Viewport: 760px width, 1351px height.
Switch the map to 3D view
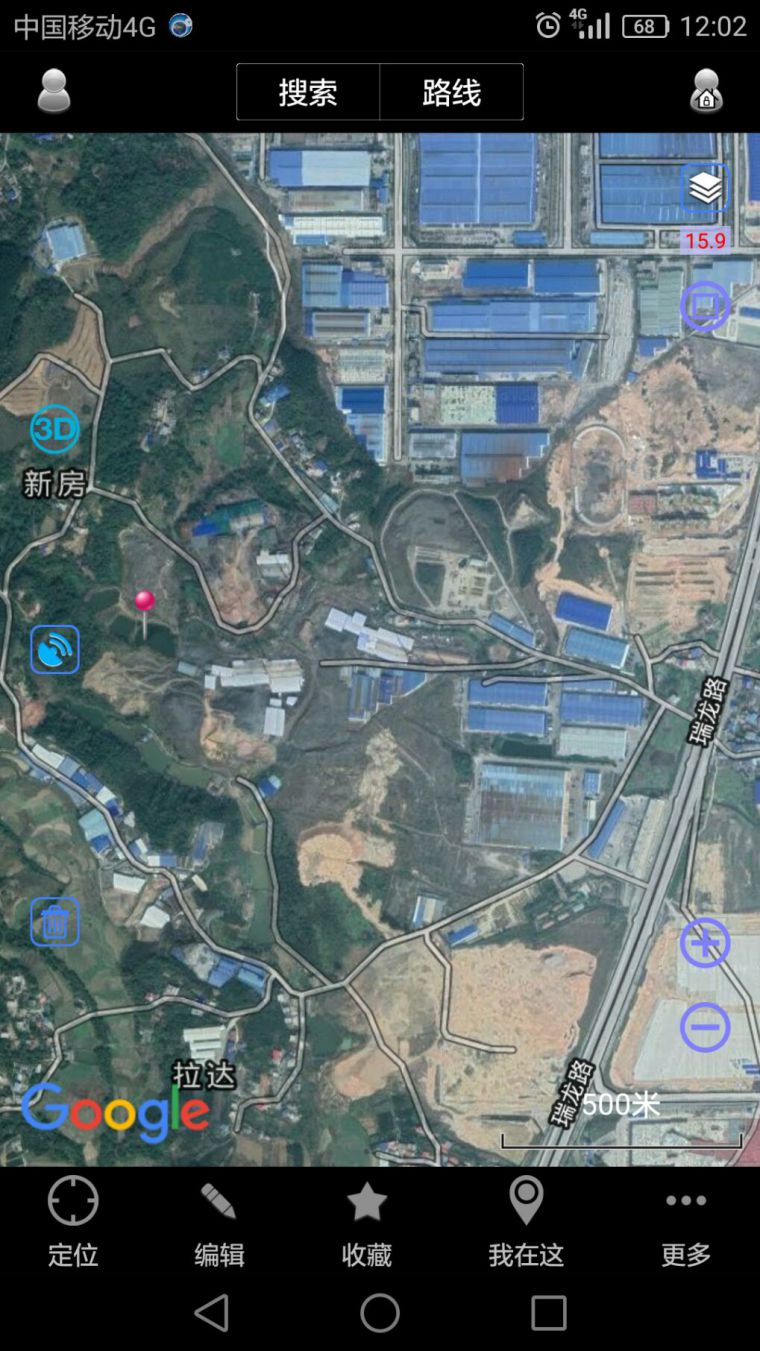coord(55,430)
